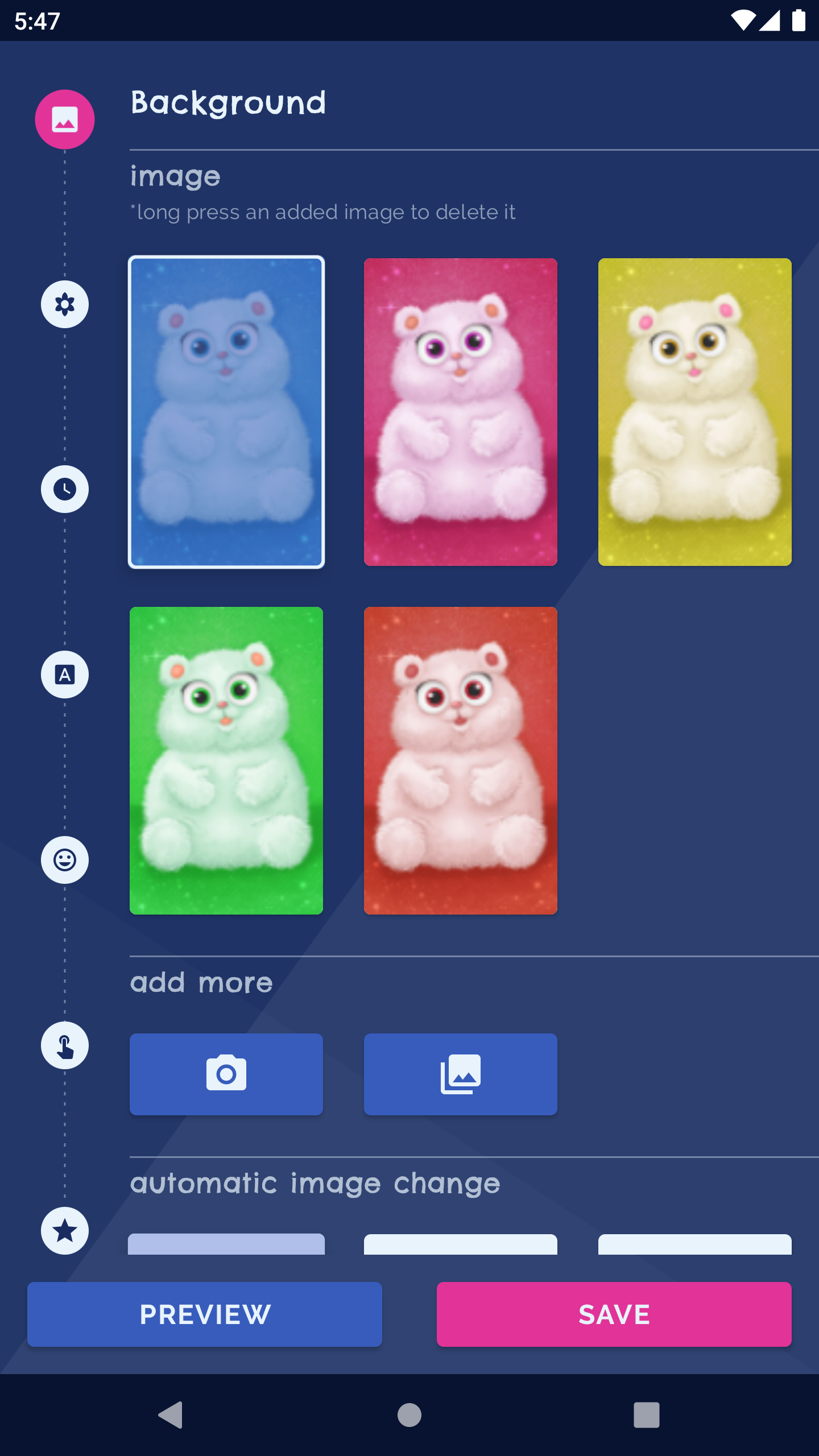Image resolution: width=819 pixels, height=1456 pixels.
Task: Go back using the system back button
Action: pos(171,1414)
